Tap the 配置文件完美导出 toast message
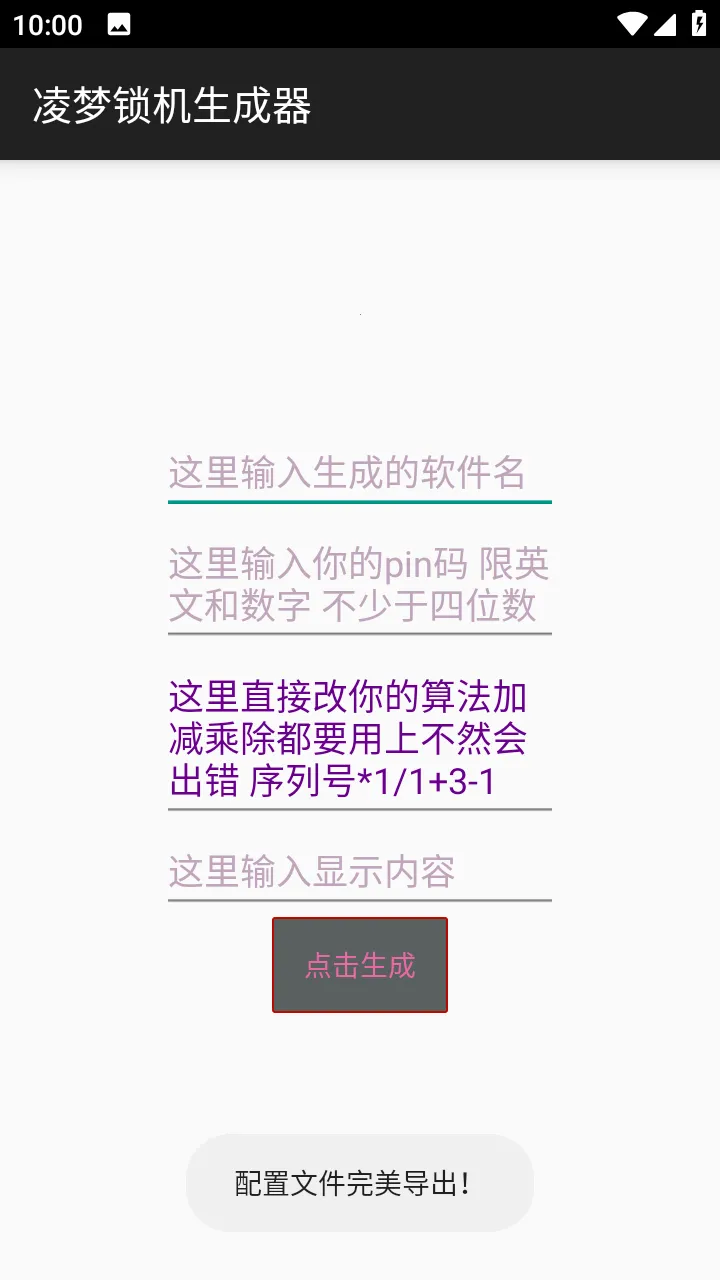 (360, 1183)
